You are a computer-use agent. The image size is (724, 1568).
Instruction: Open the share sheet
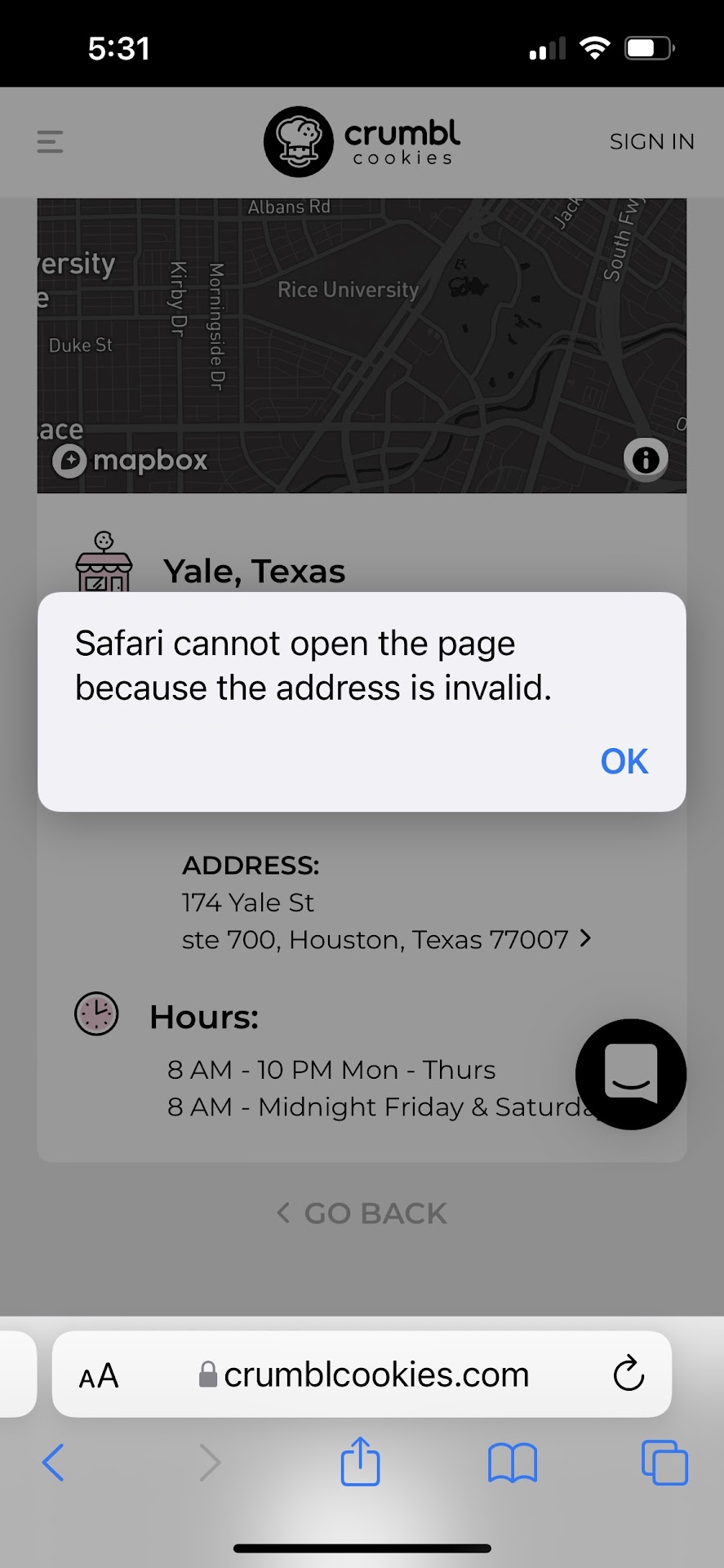(360, 1462)
